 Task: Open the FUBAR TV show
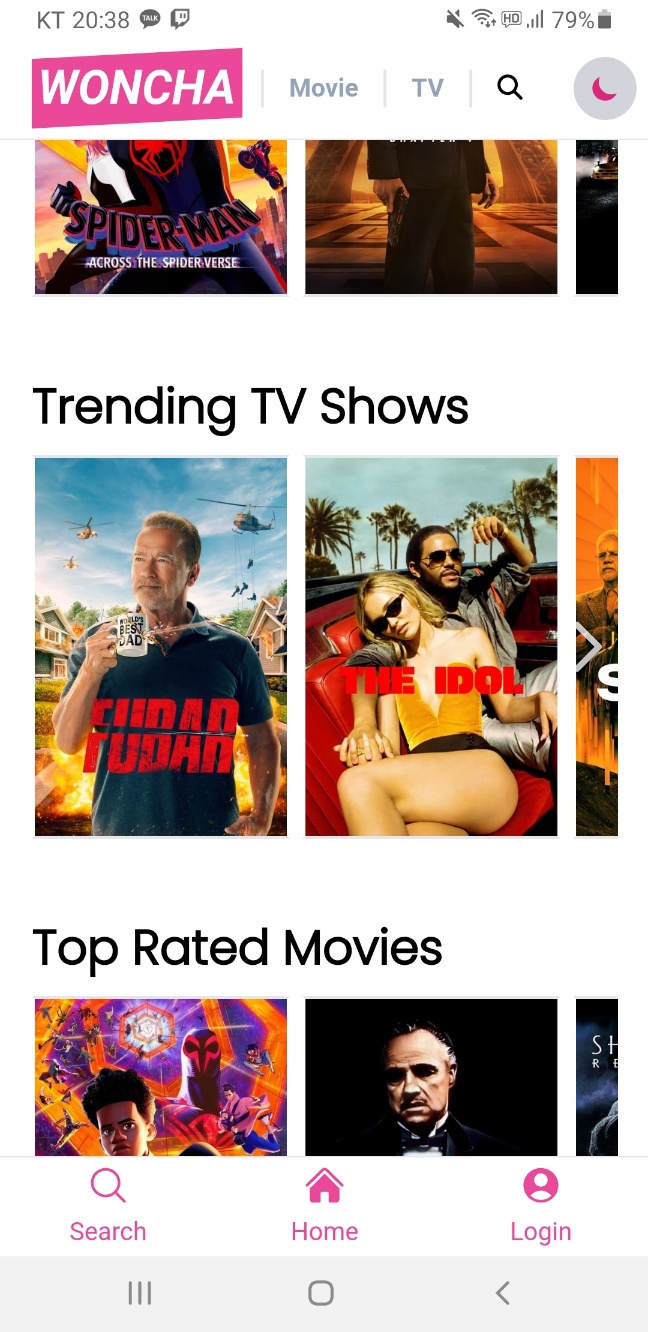pyautogui.click(x=161, y=646)
